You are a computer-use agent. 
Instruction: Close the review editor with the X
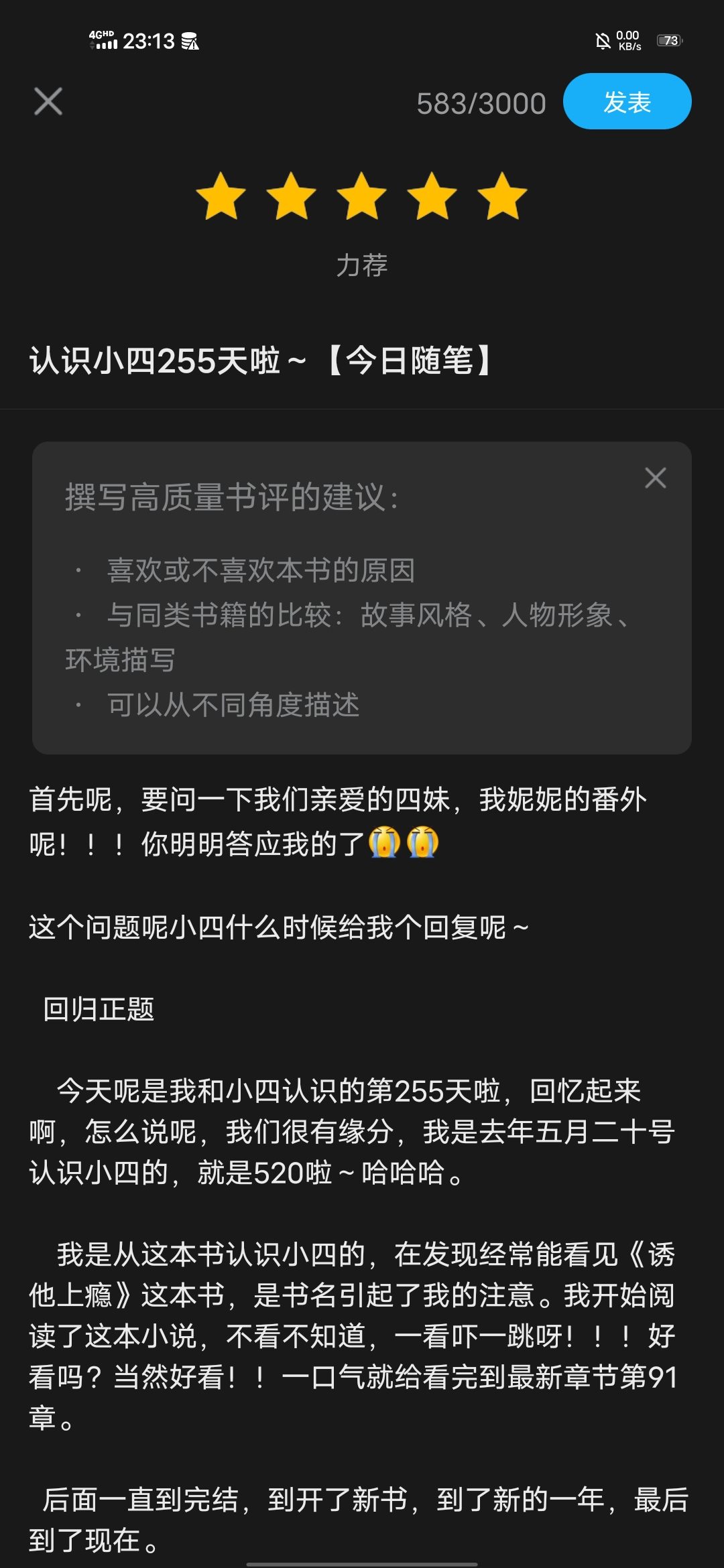tap(48, 102)
